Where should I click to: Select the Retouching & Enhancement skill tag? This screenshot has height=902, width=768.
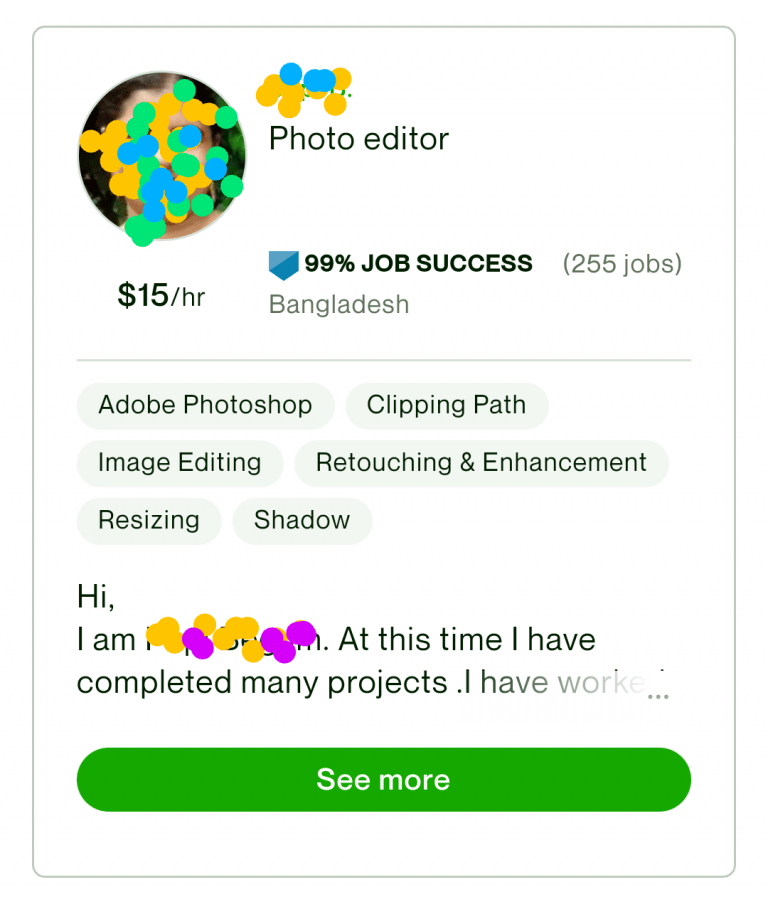point(481,463)
